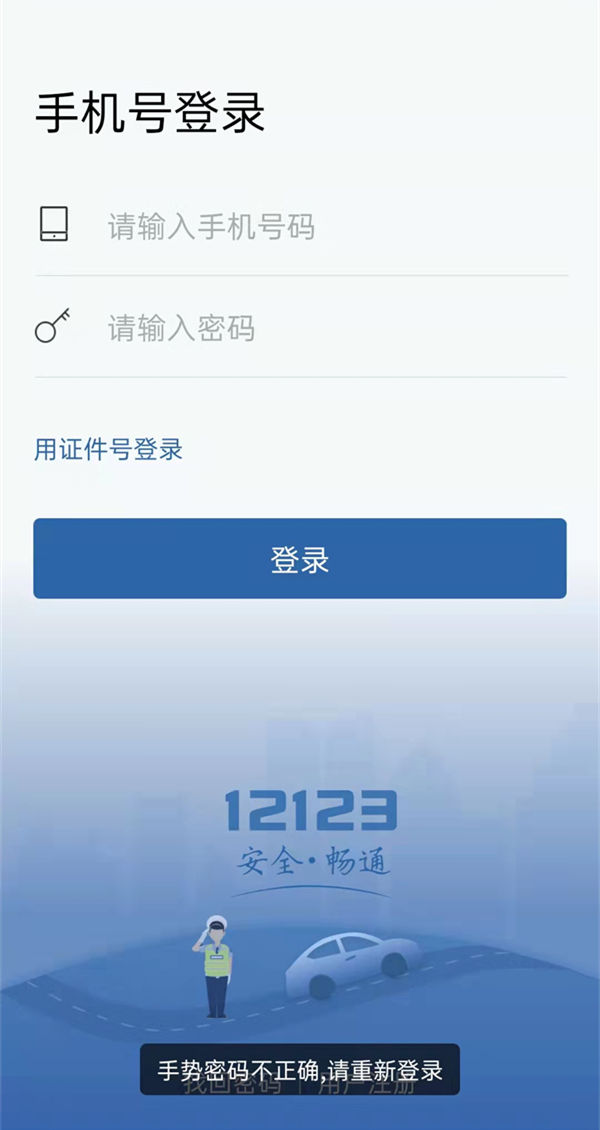Switch to ID number login (用证件号登录)

coord(109,449)
